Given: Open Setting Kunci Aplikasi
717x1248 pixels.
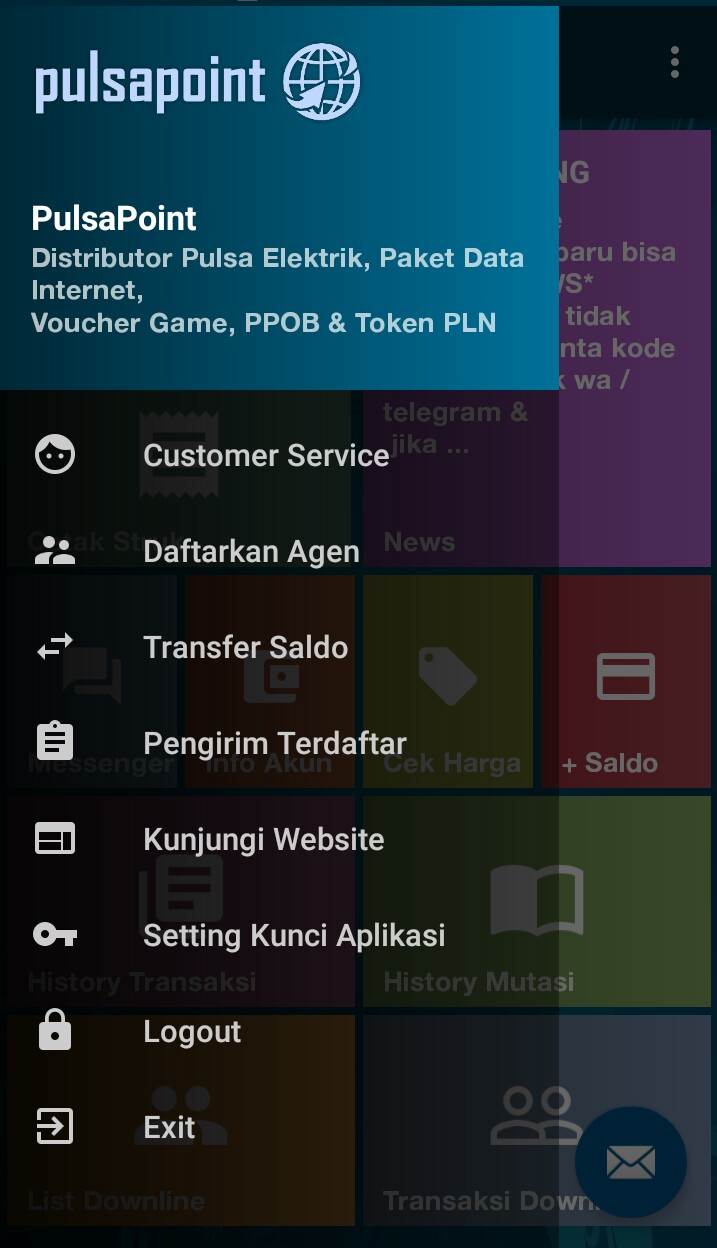Looking at the screenshot, I should click(x=294, y=935).
